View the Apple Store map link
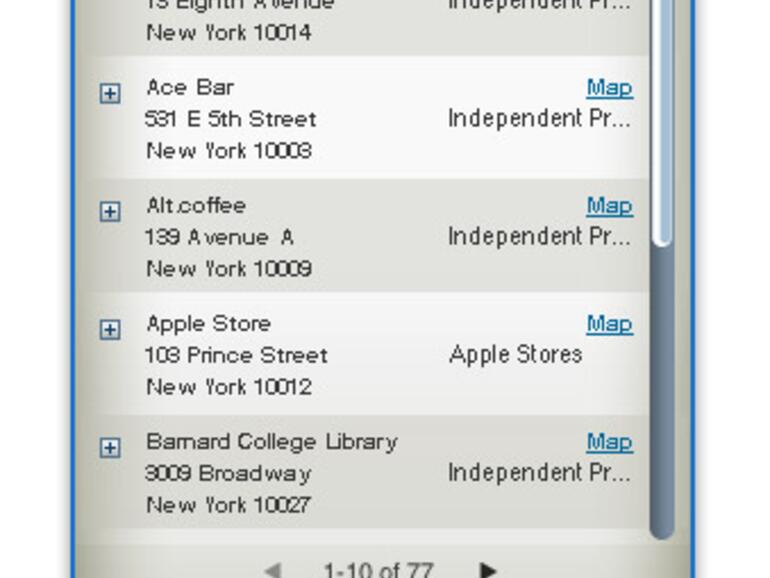The width and height of the screenshot is (770, 578). [x=609, y=324]
